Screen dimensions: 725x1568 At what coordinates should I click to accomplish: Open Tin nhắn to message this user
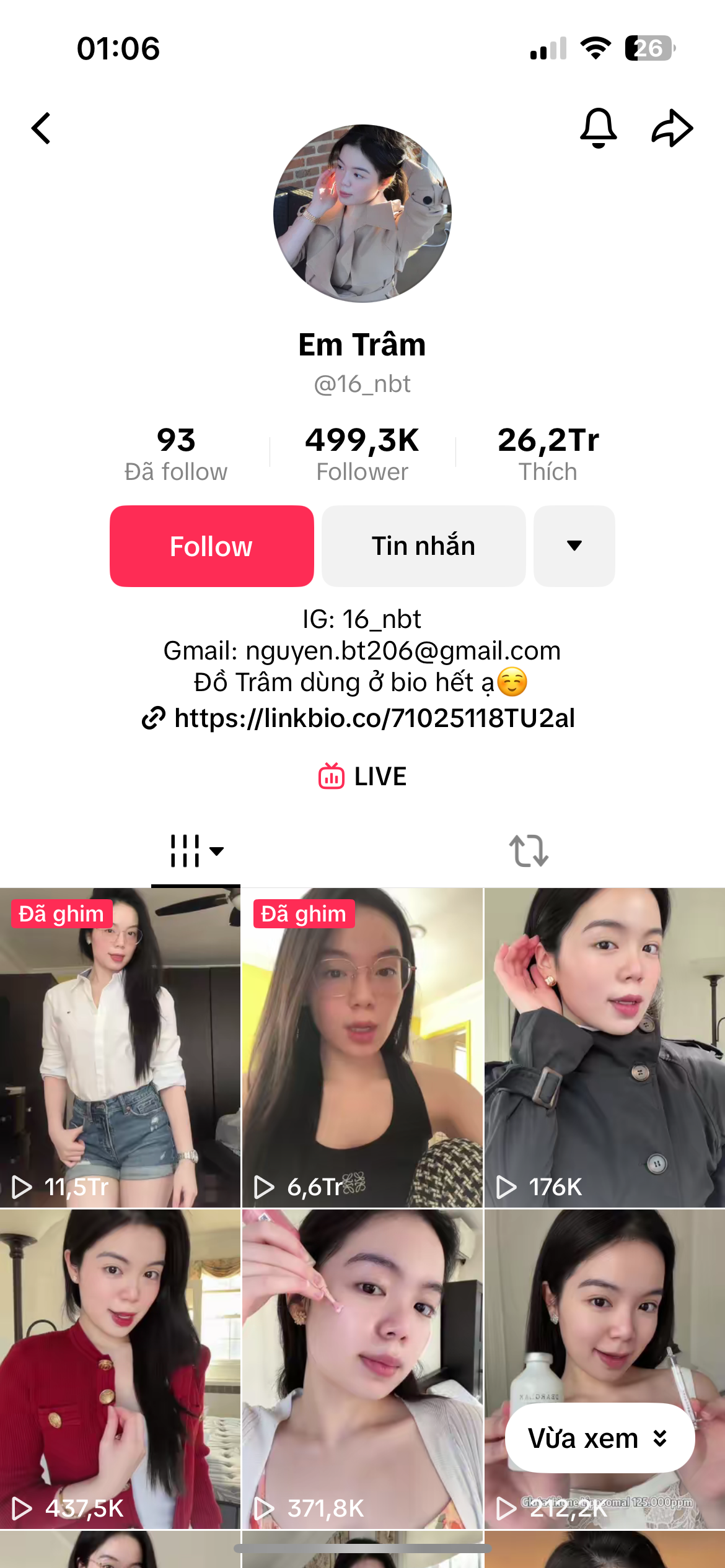(423, 546)
